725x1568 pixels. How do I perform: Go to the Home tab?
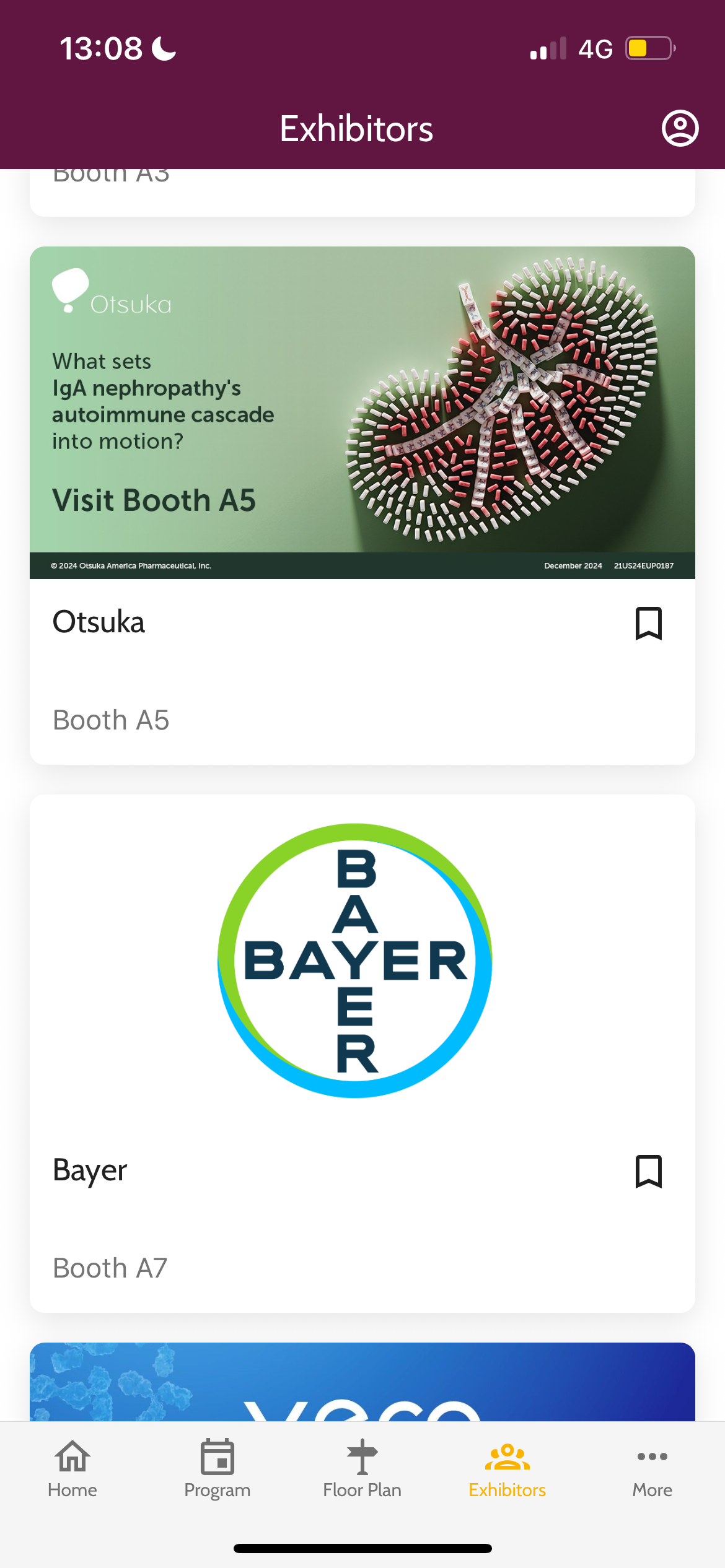click(72, 1469)
